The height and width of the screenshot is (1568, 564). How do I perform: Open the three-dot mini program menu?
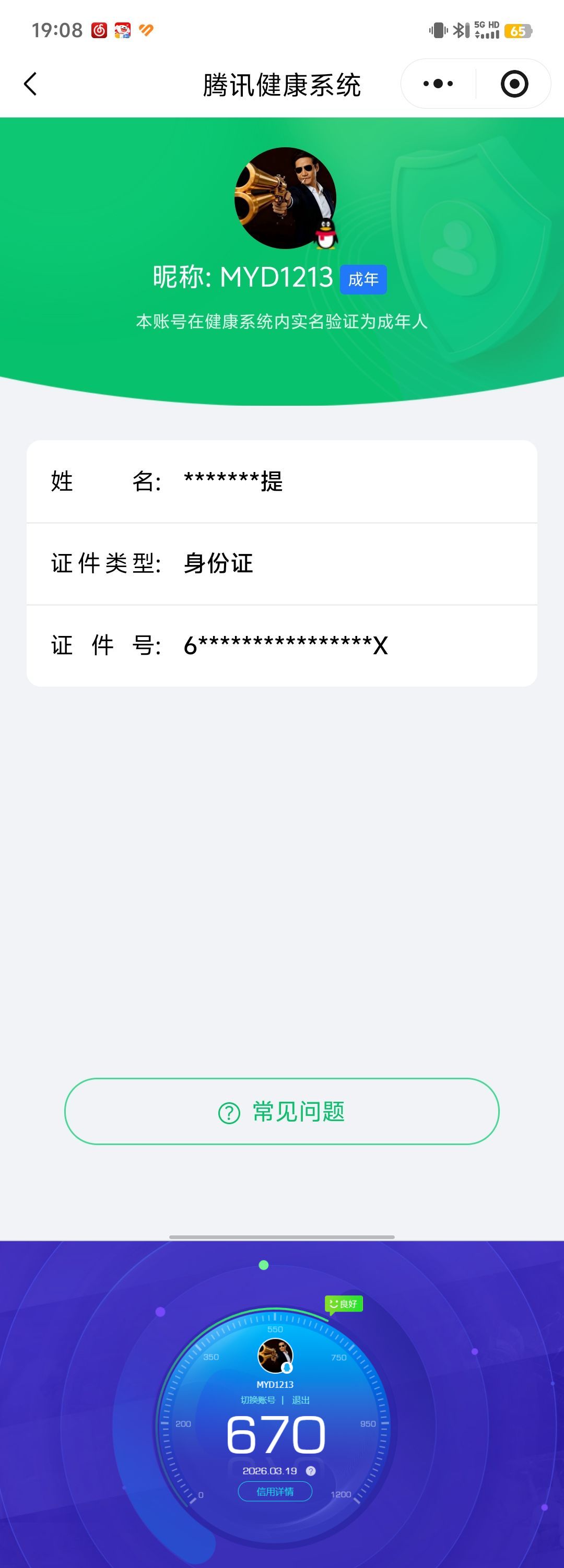tap(436, 84)
